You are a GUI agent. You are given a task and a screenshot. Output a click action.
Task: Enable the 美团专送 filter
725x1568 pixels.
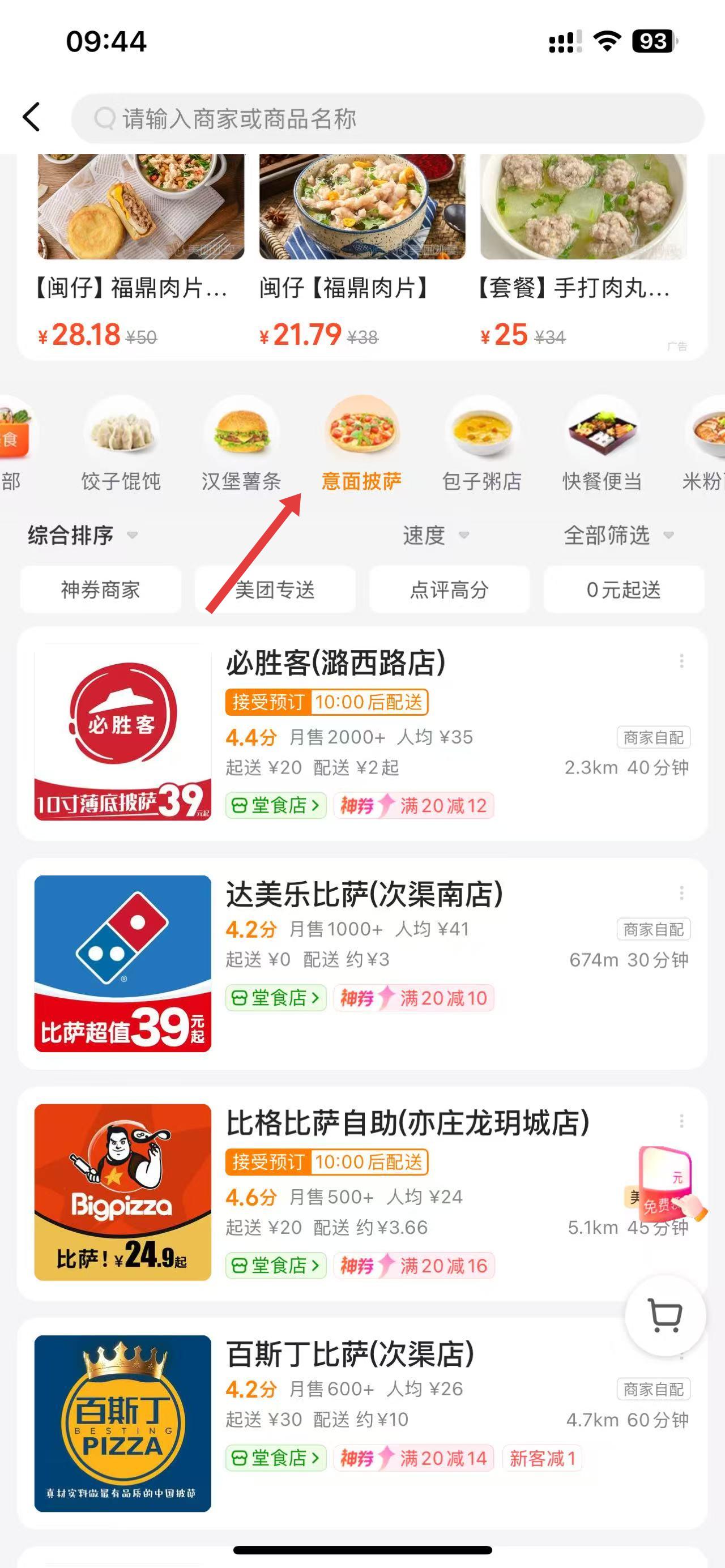pyautogui.click(x=275, y=588)
